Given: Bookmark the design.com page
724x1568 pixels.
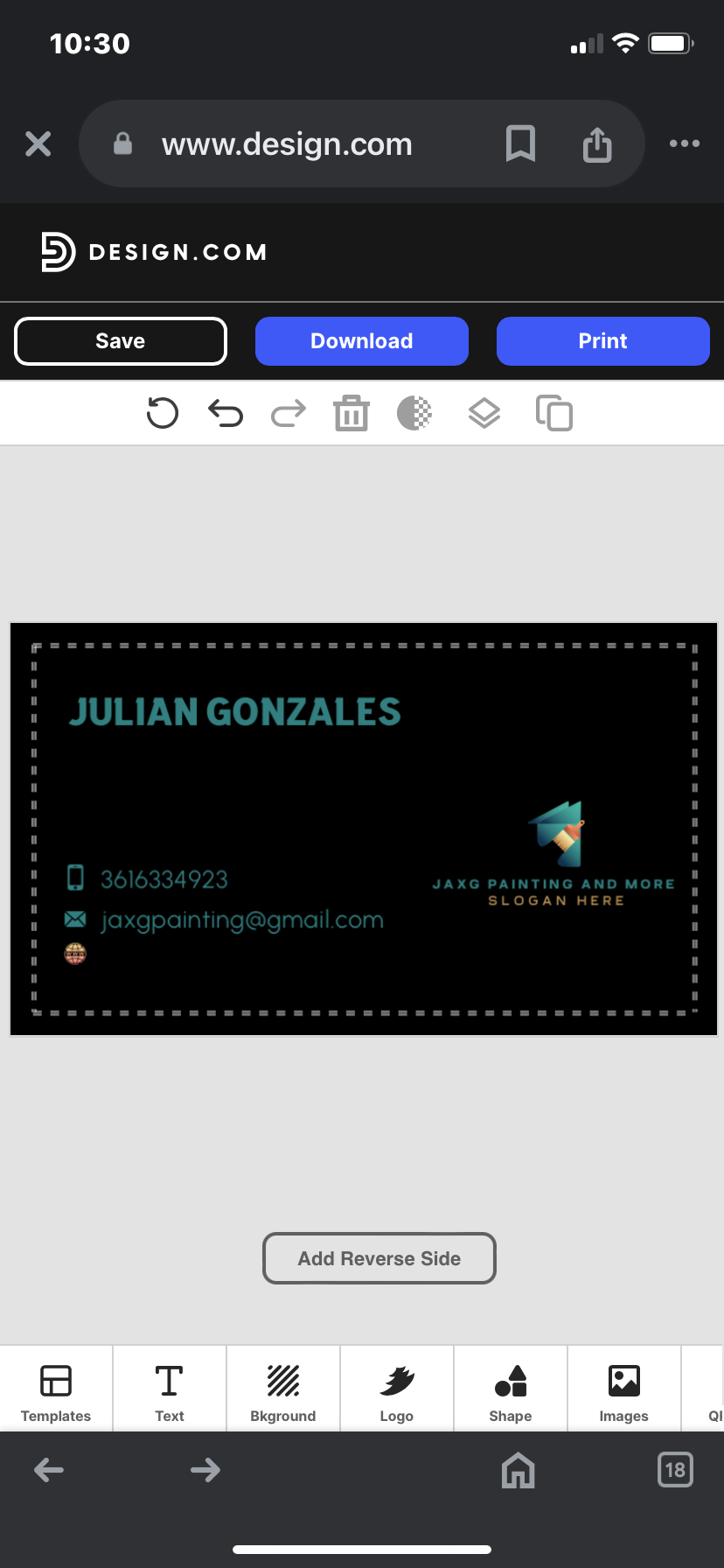Looking at the screenshot, I should [520, 143].
